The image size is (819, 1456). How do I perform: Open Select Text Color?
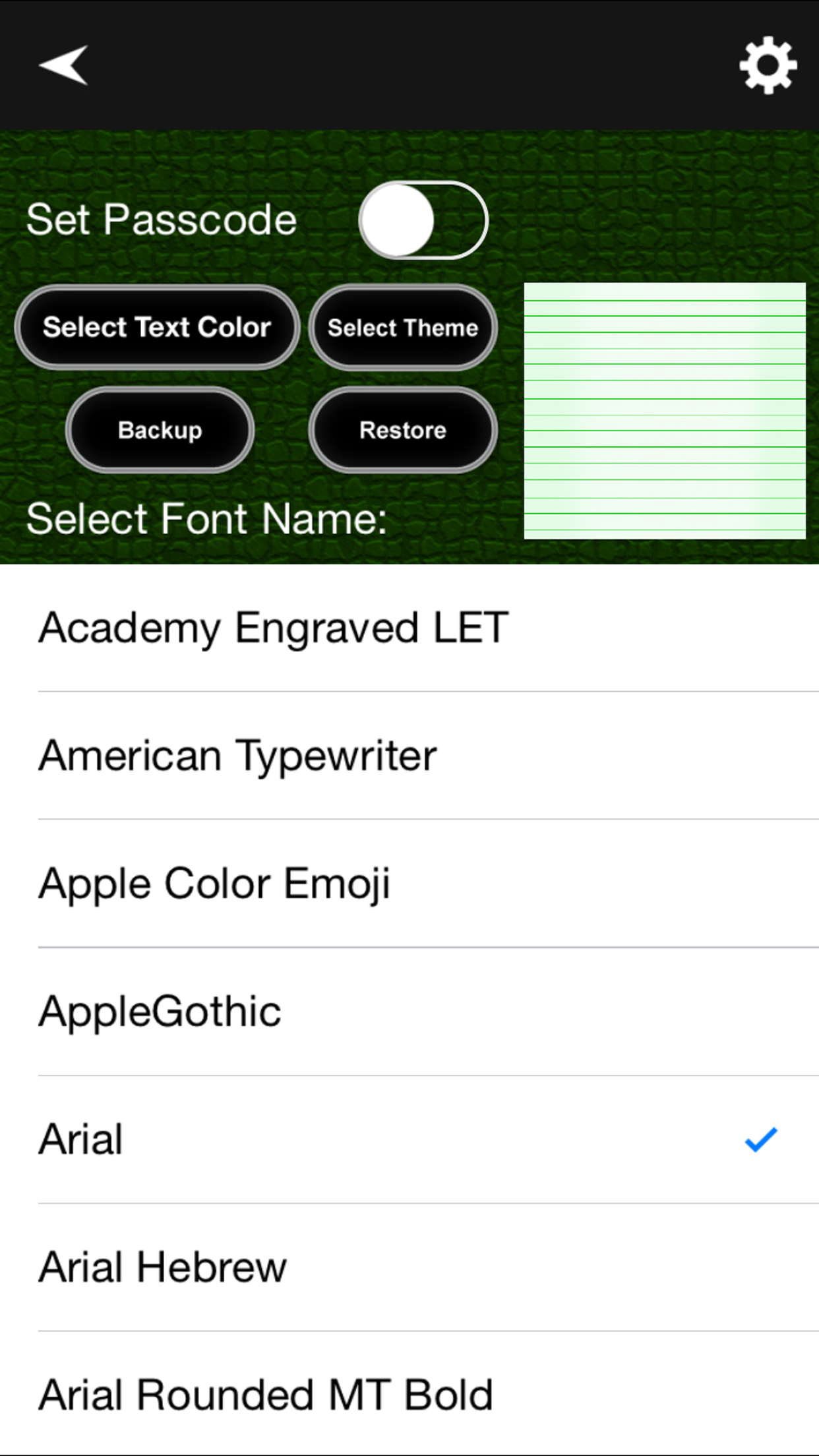157,327
